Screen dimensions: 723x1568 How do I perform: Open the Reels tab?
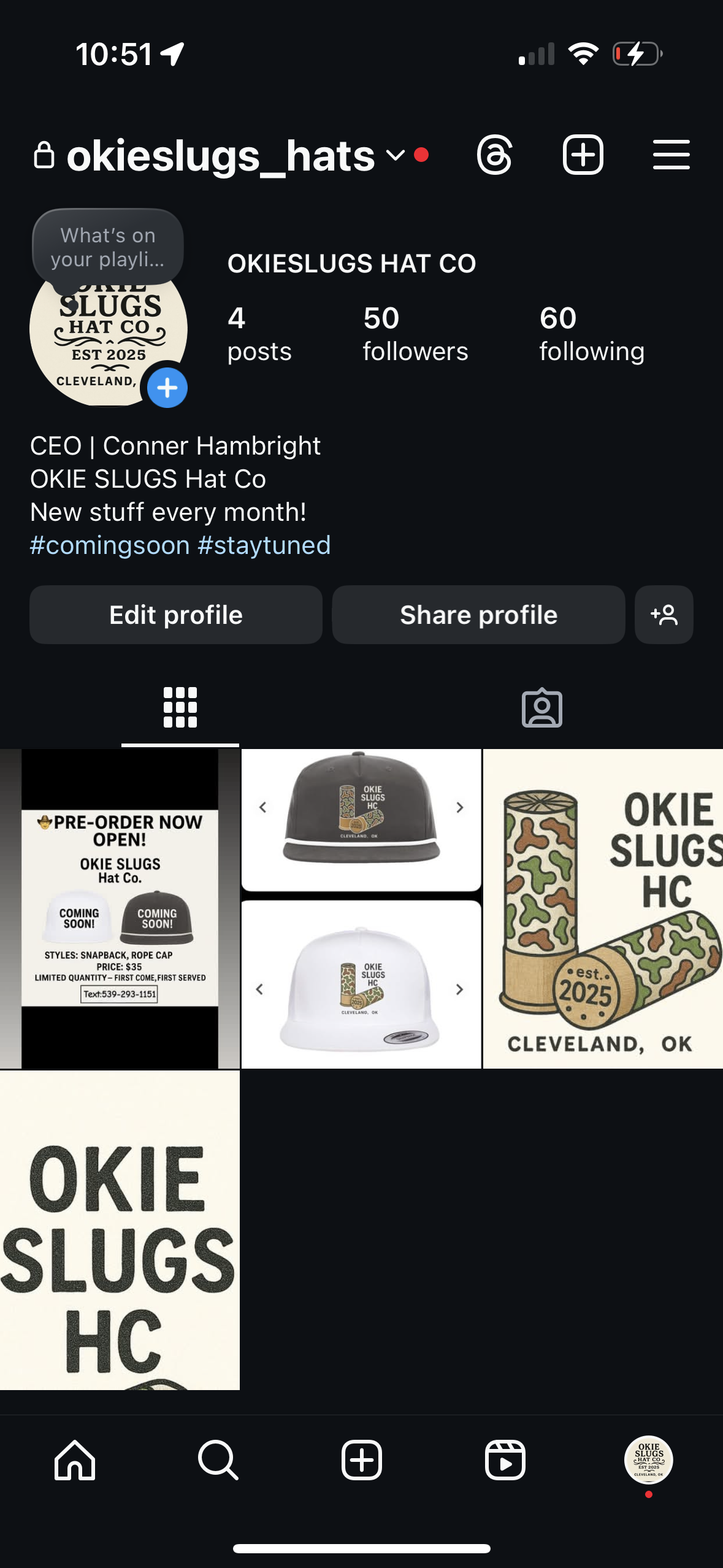coord(505,1460)
